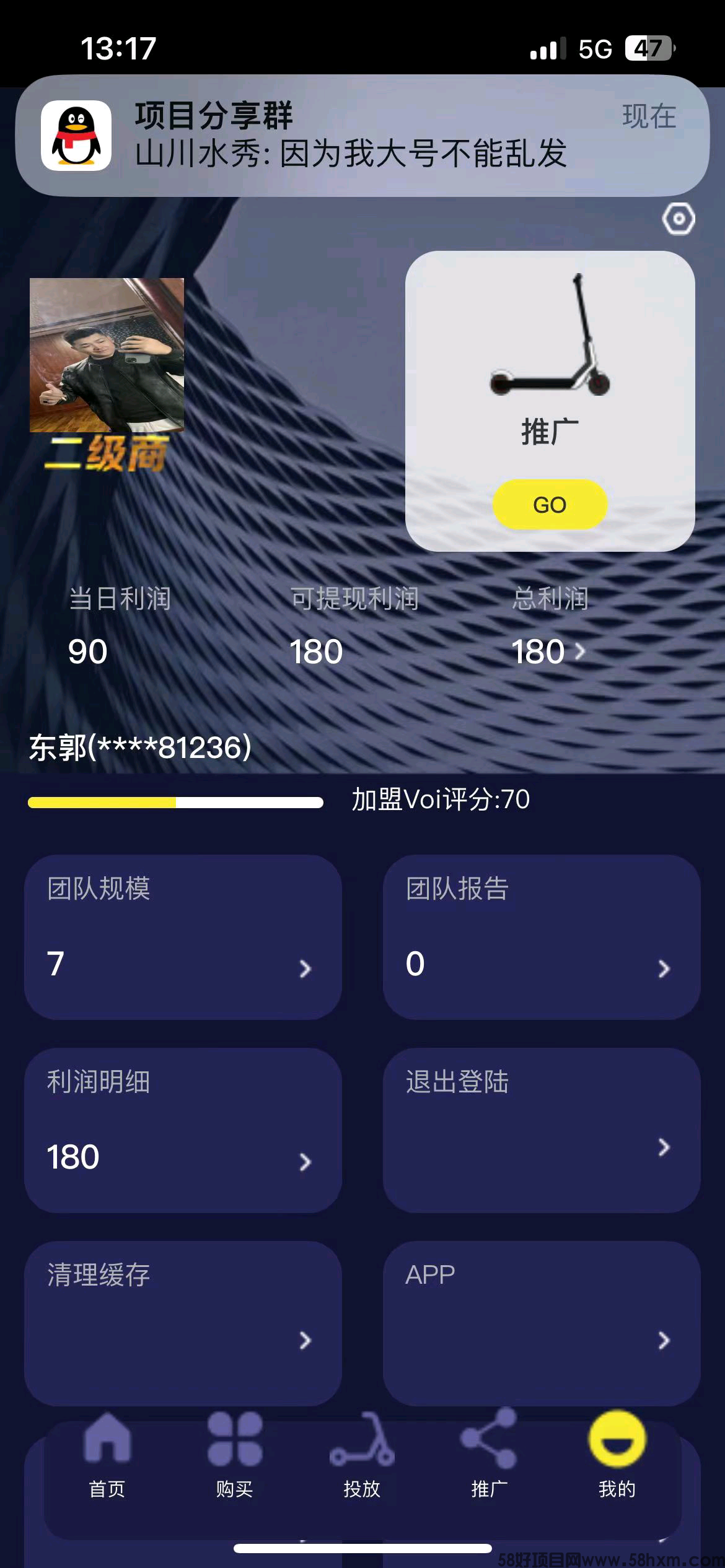Open the 项目分享群 QQ notification banner

362,136
